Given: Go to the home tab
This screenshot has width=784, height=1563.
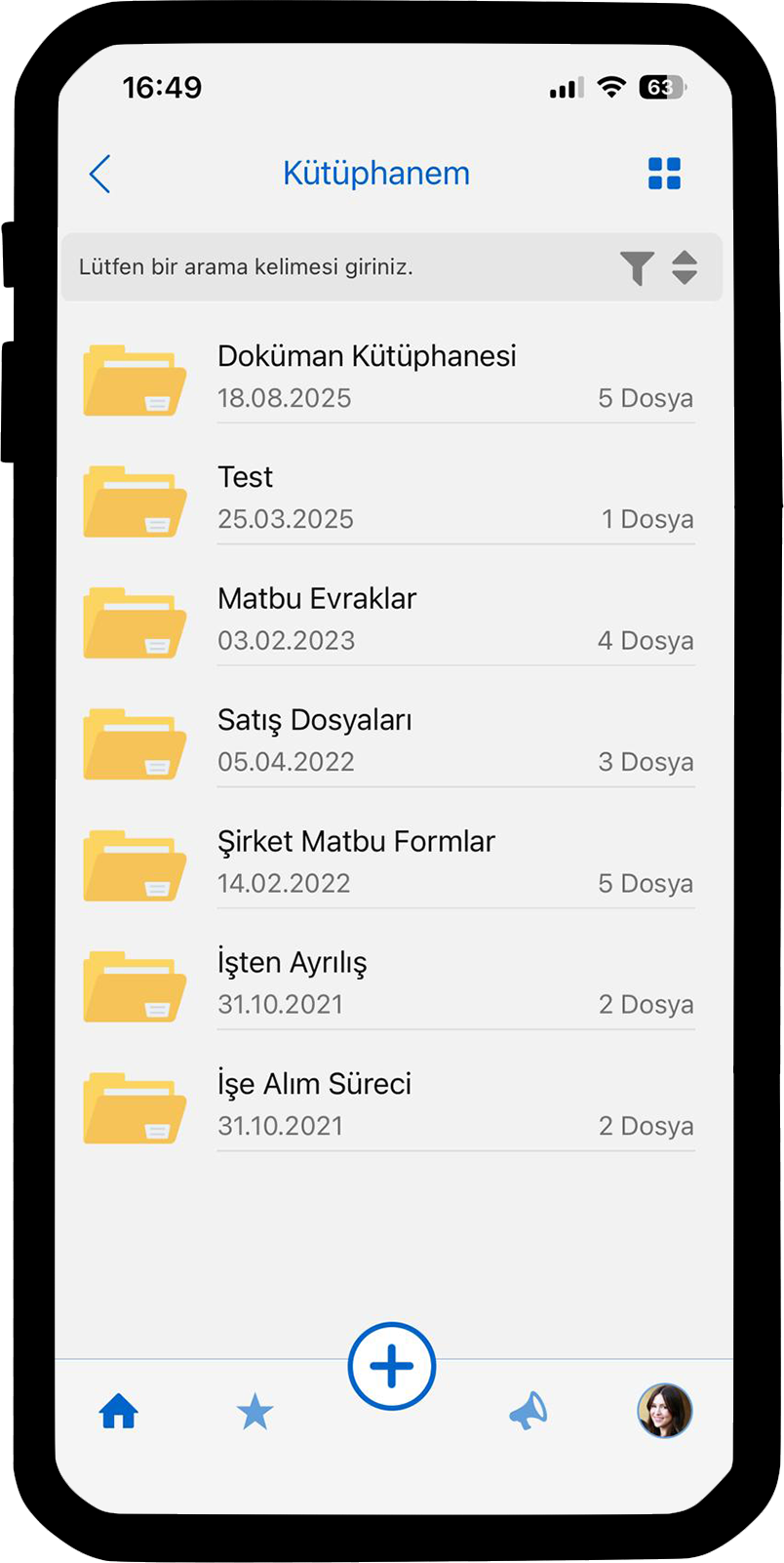Looking at the screenshot, I should click(119, 1412).
